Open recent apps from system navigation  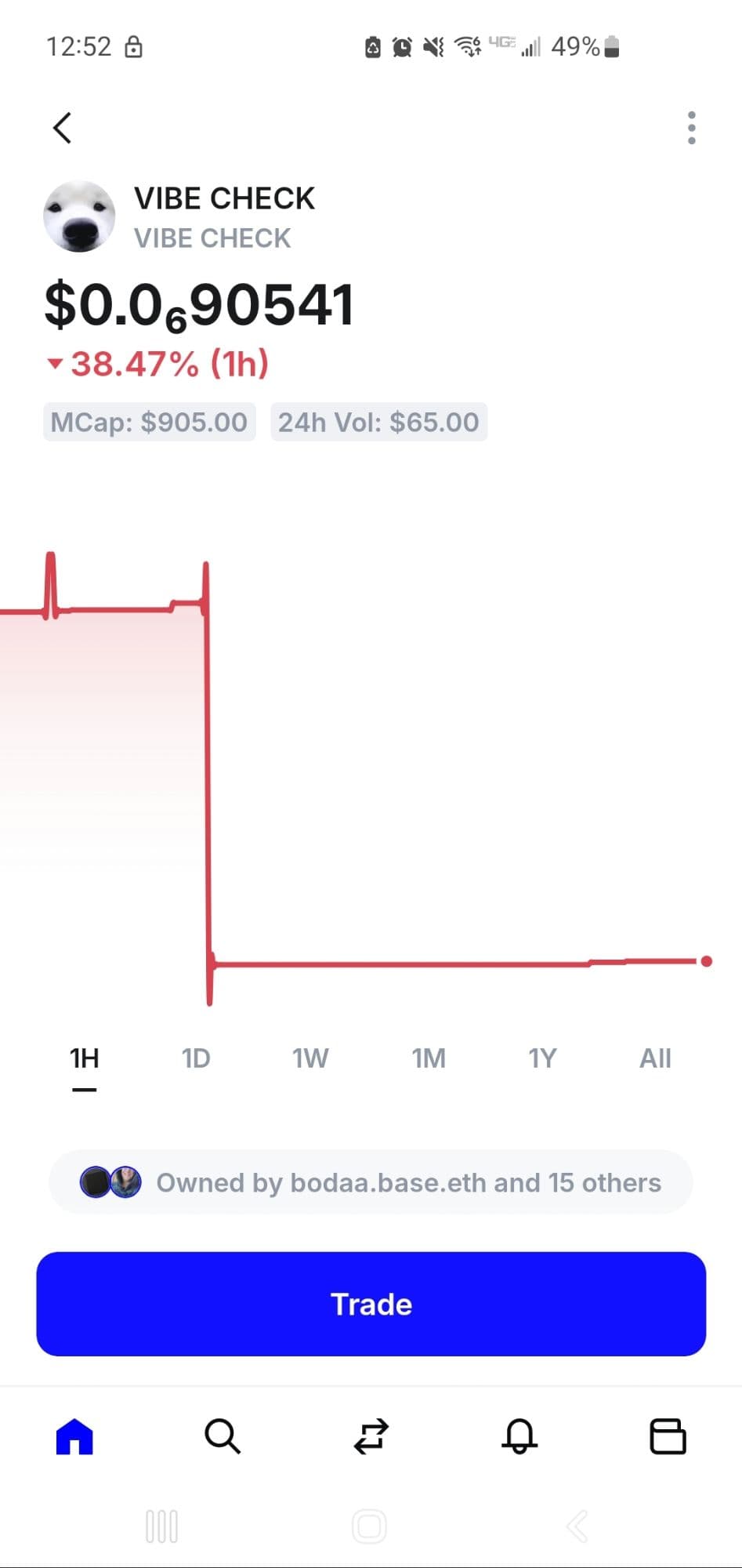pyautogui.click(x=162, y=1526)
